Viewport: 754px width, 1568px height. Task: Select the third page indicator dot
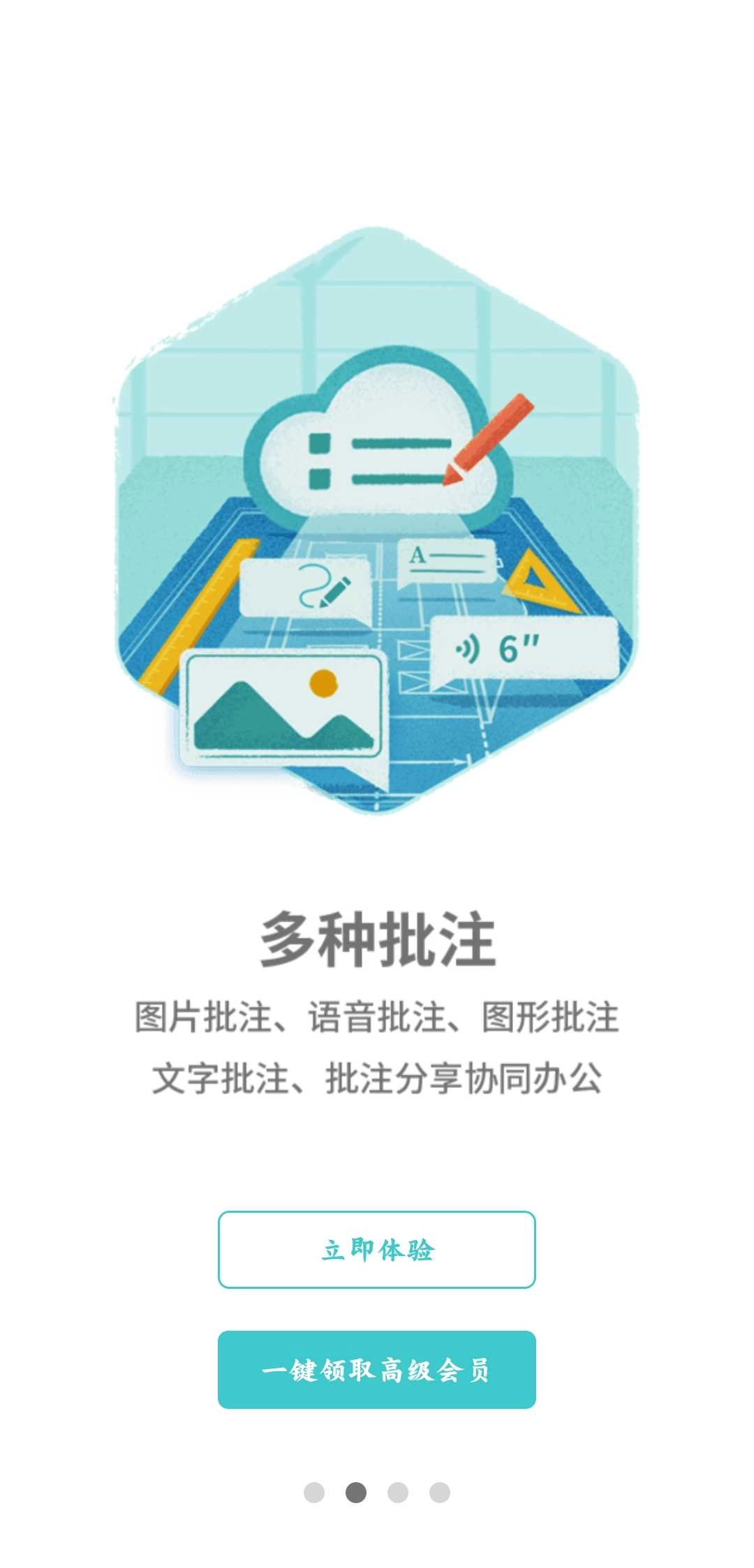click(398, 1492)
